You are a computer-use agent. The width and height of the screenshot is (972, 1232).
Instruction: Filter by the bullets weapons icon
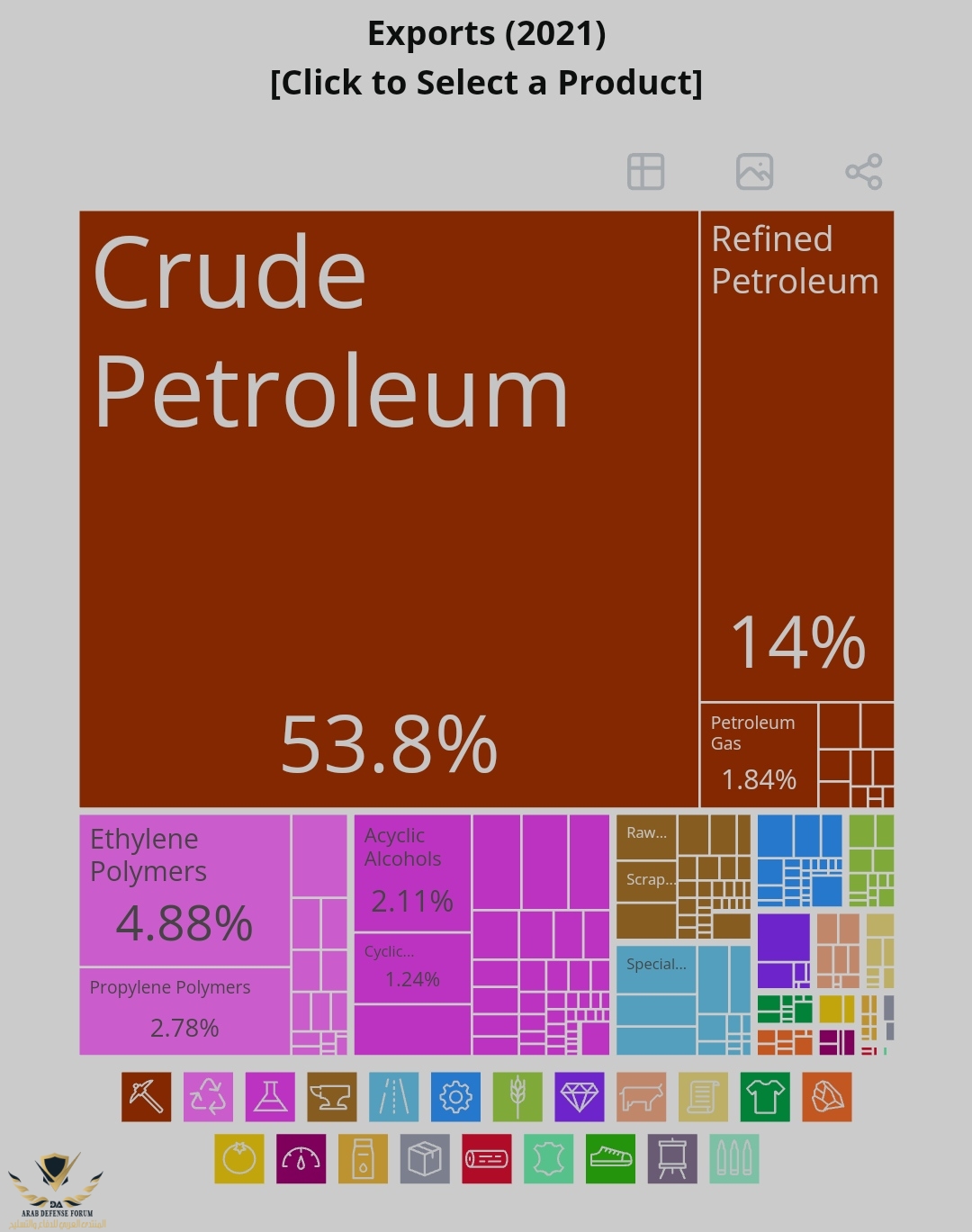pos(733,1158)
